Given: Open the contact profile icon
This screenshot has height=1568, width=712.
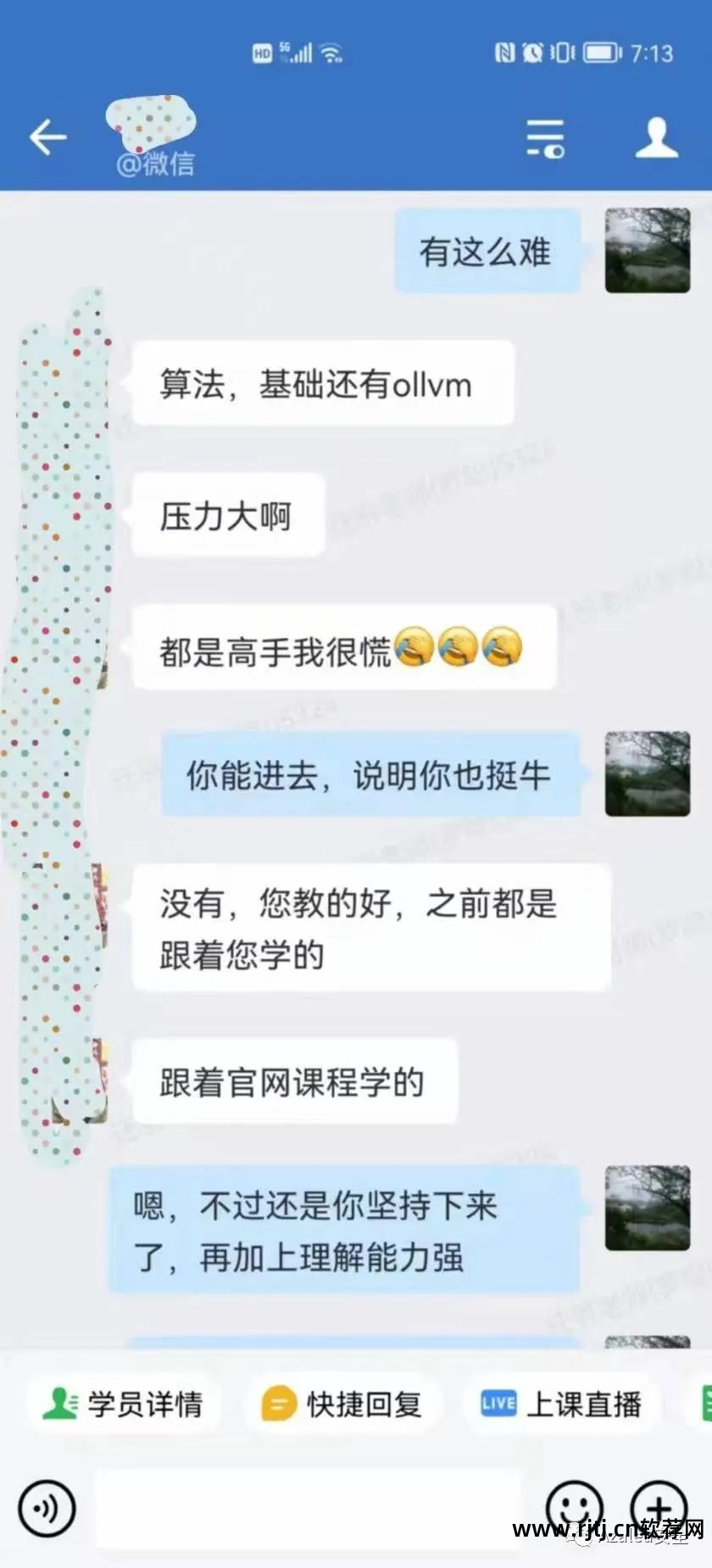Looking at the screenshot, I should click(657, 138).
